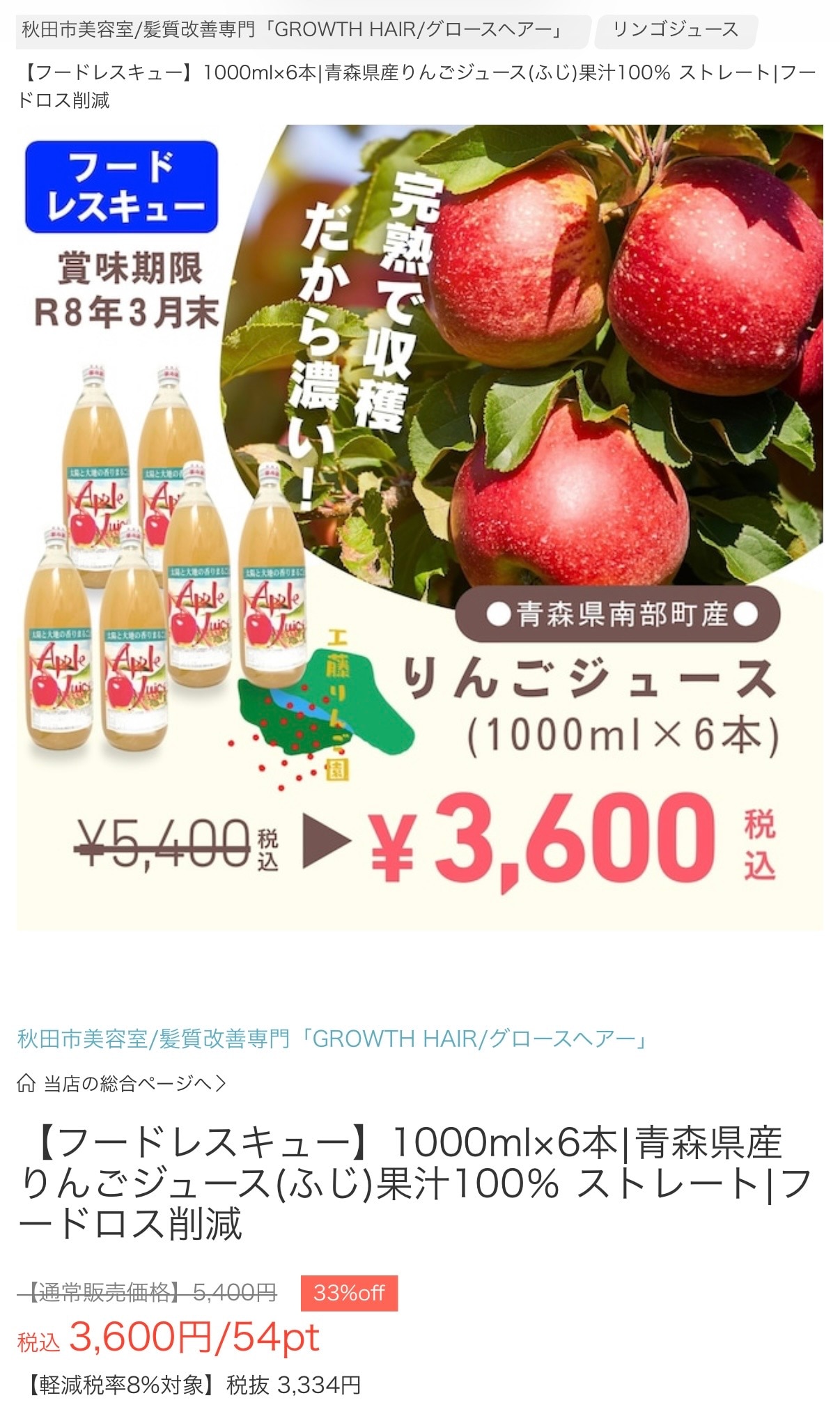Open the リンゴジュース category breadcrumb

tap(675, 30)
